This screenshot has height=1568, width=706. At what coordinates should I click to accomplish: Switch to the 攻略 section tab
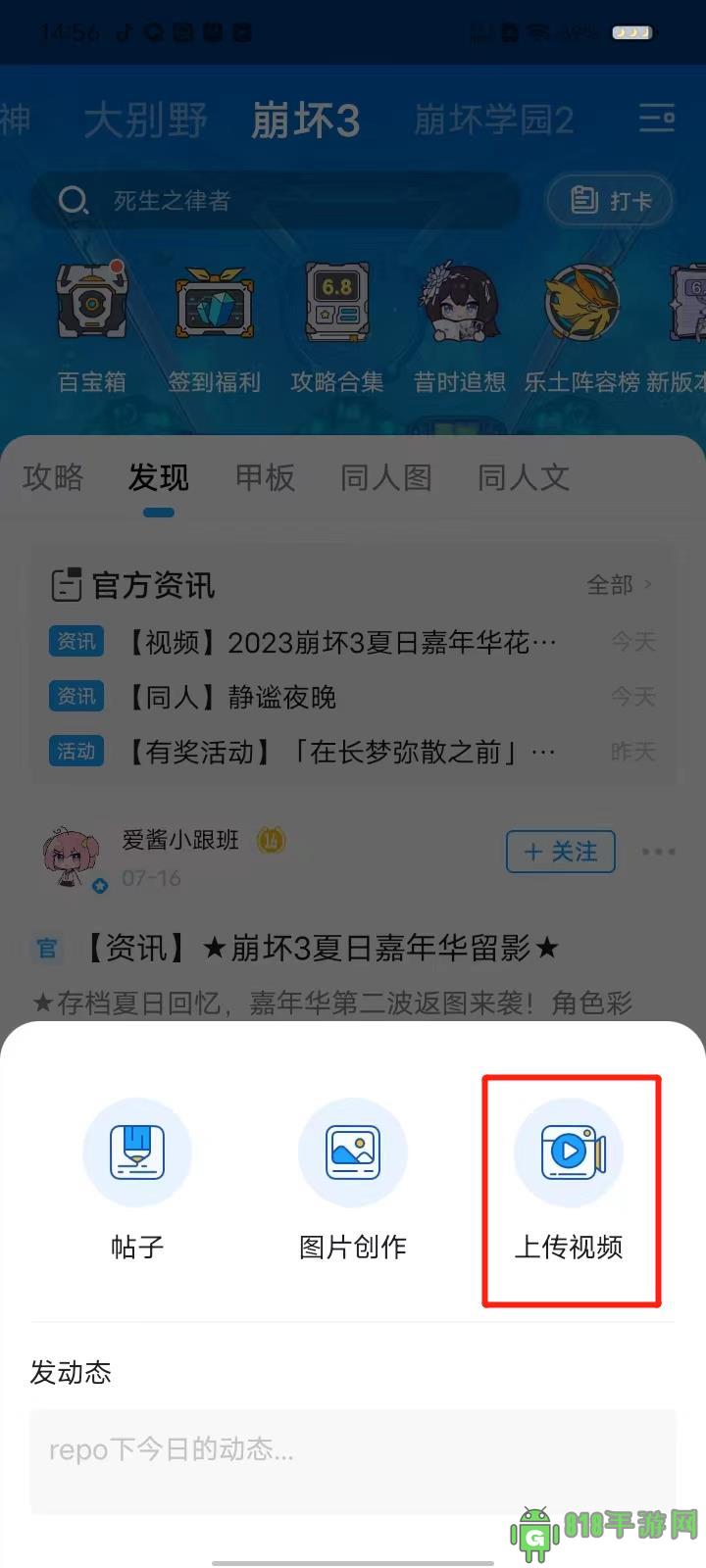click(53, 477)
